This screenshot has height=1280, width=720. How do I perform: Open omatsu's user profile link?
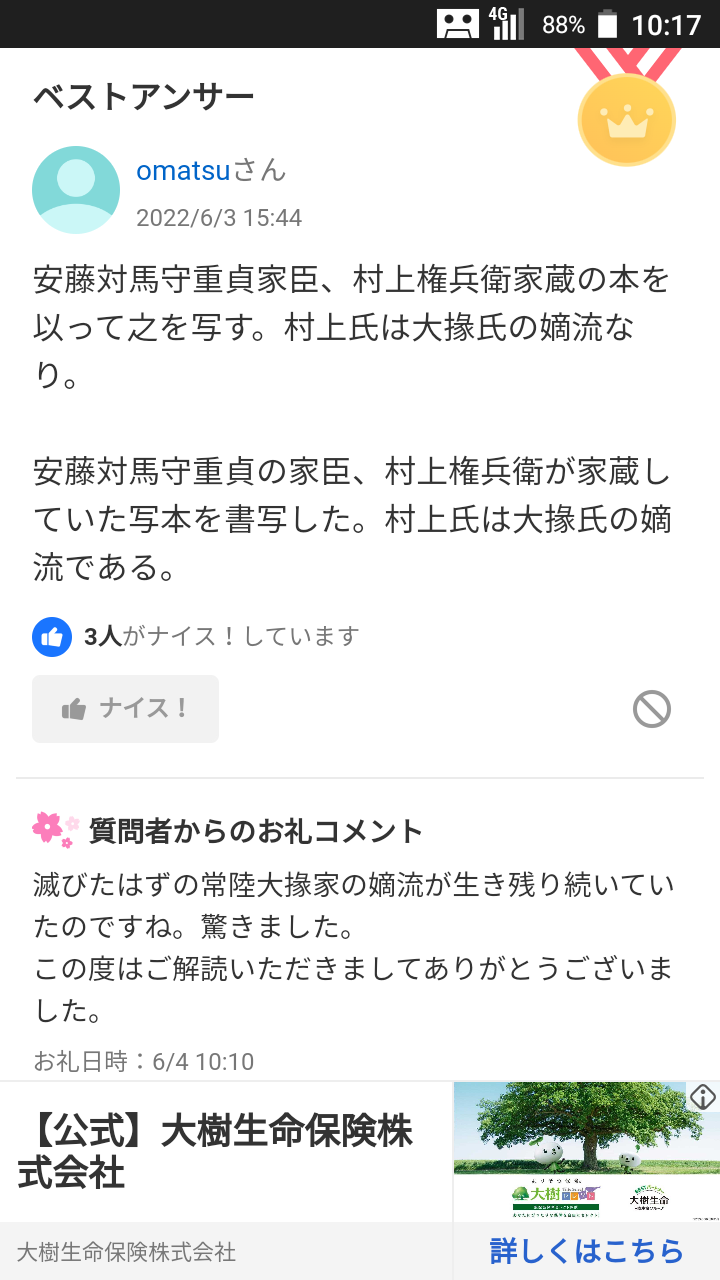pyautogui.click(x=183, y=171)
